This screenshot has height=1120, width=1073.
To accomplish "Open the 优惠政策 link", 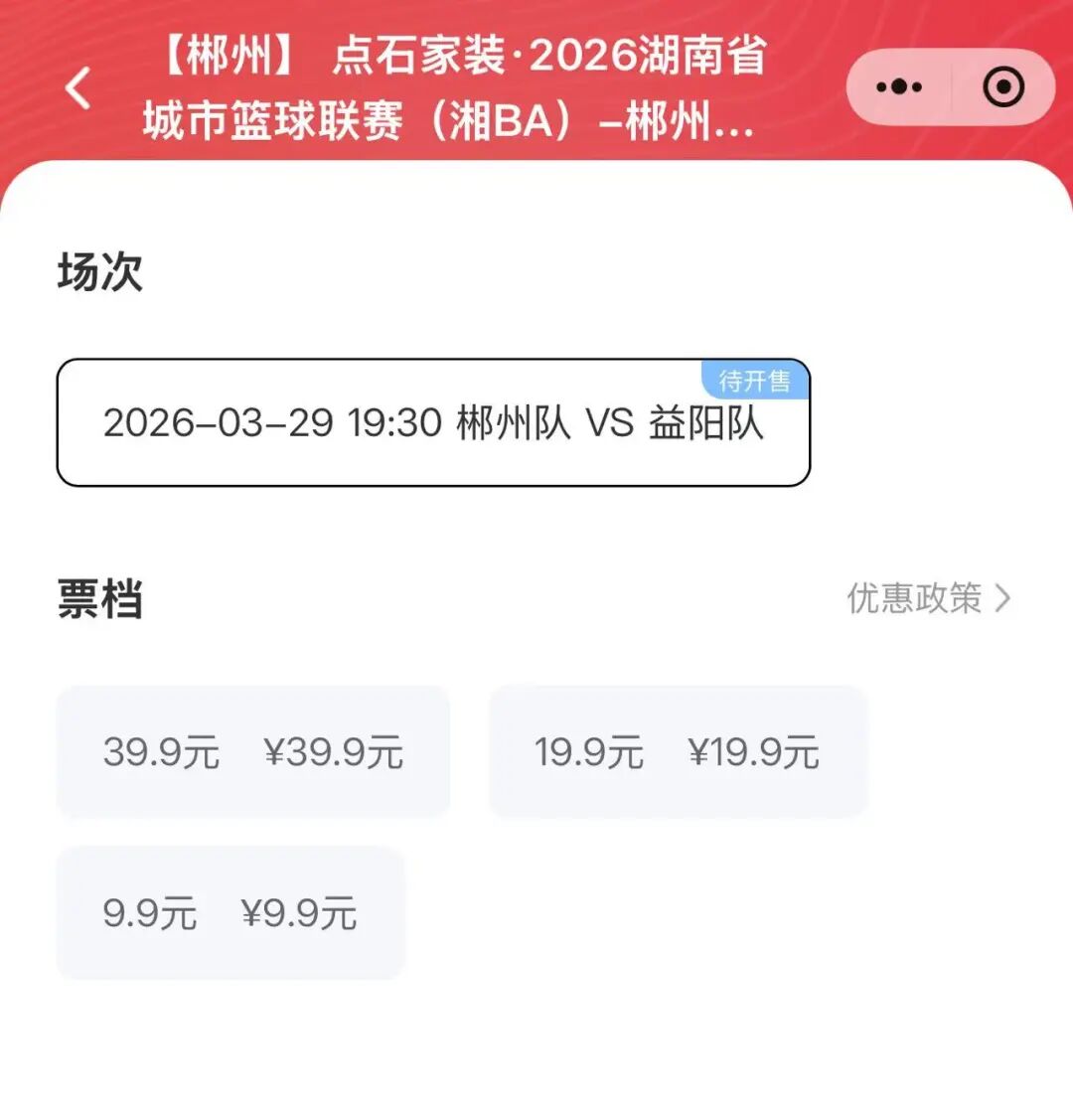I will pyautogui.click(x=912, y=598).
